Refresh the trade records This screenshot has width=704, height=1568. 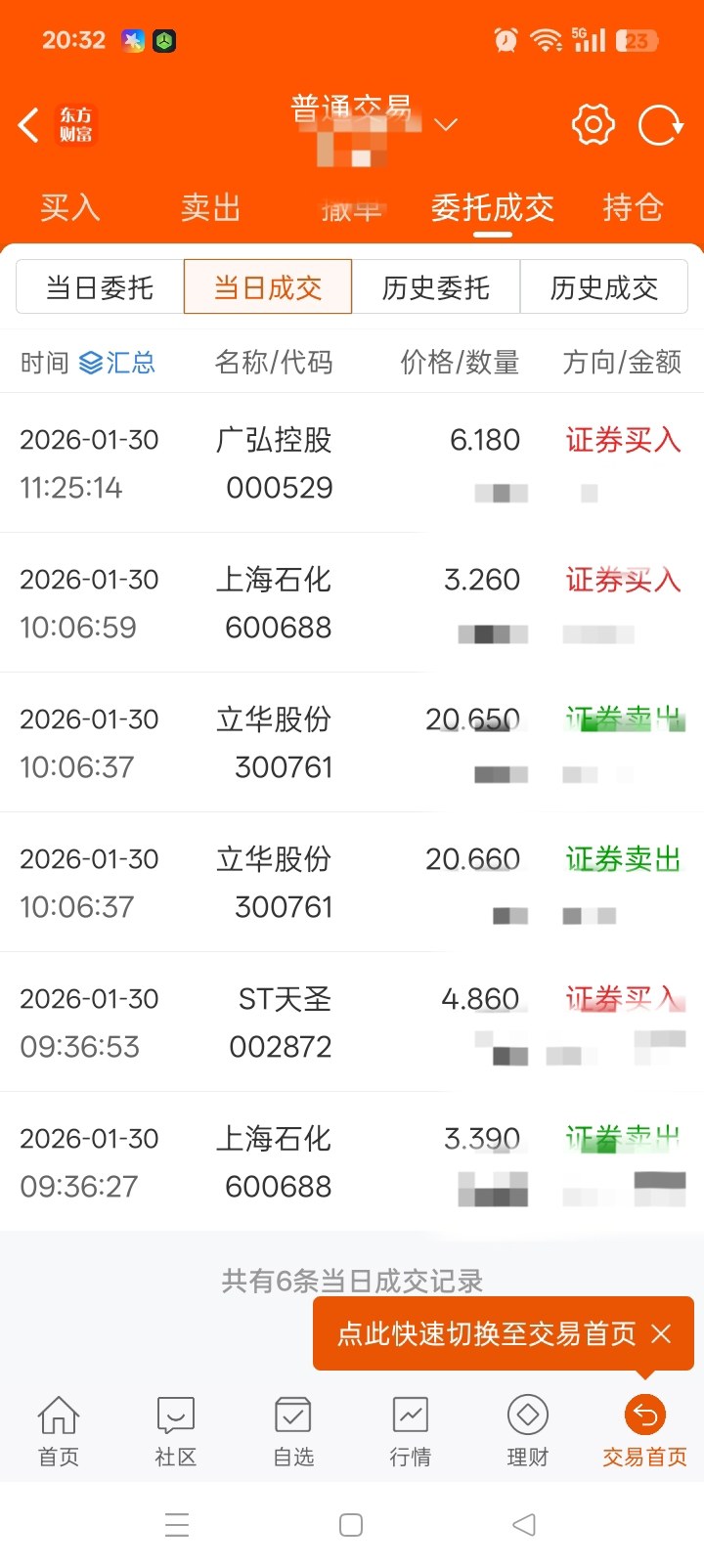tap(661, 125)
